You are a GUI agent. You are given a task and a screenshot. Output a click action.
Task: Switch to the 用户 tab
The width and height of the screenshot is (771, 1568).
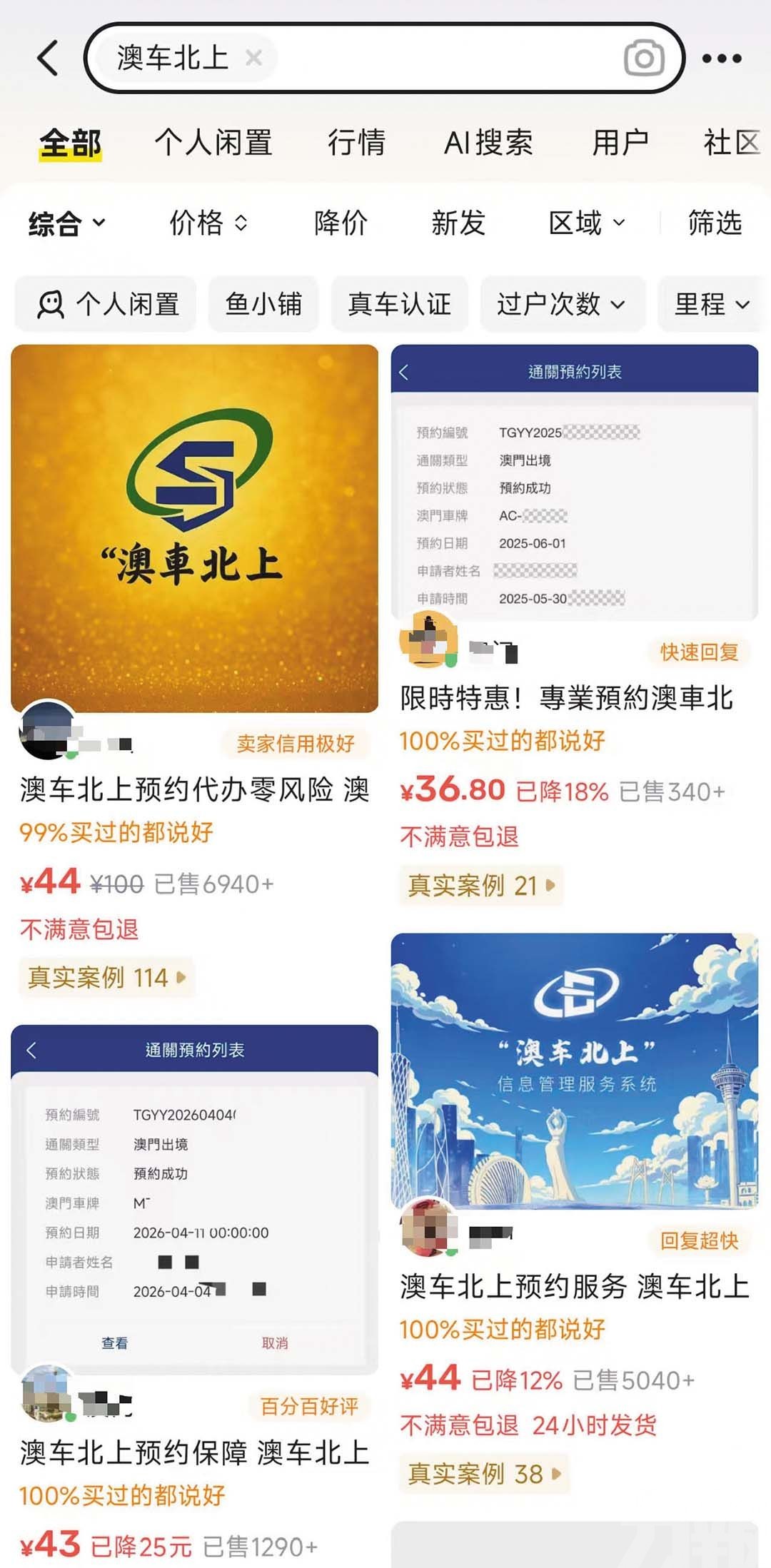click(620, 142)
